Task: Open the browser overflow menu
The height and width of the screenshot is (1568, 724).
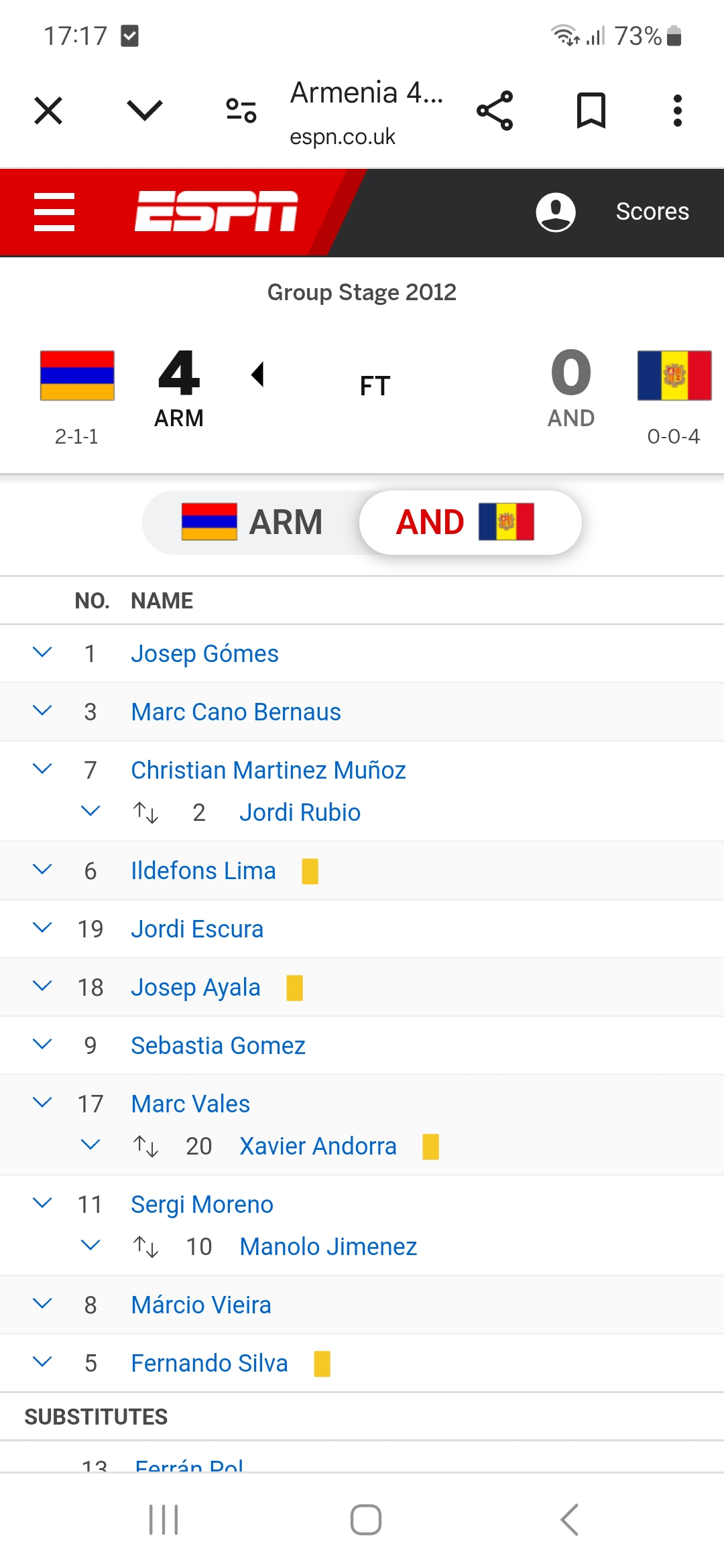Action: [678, 111]
